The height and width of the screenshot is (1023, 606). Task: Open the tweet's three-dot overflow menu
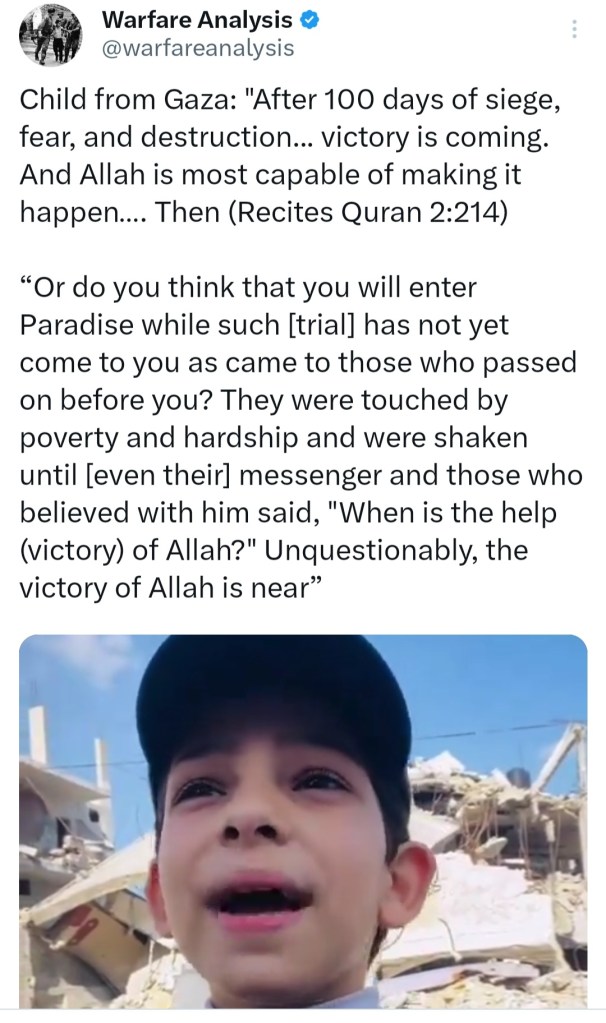coord(574,29)
